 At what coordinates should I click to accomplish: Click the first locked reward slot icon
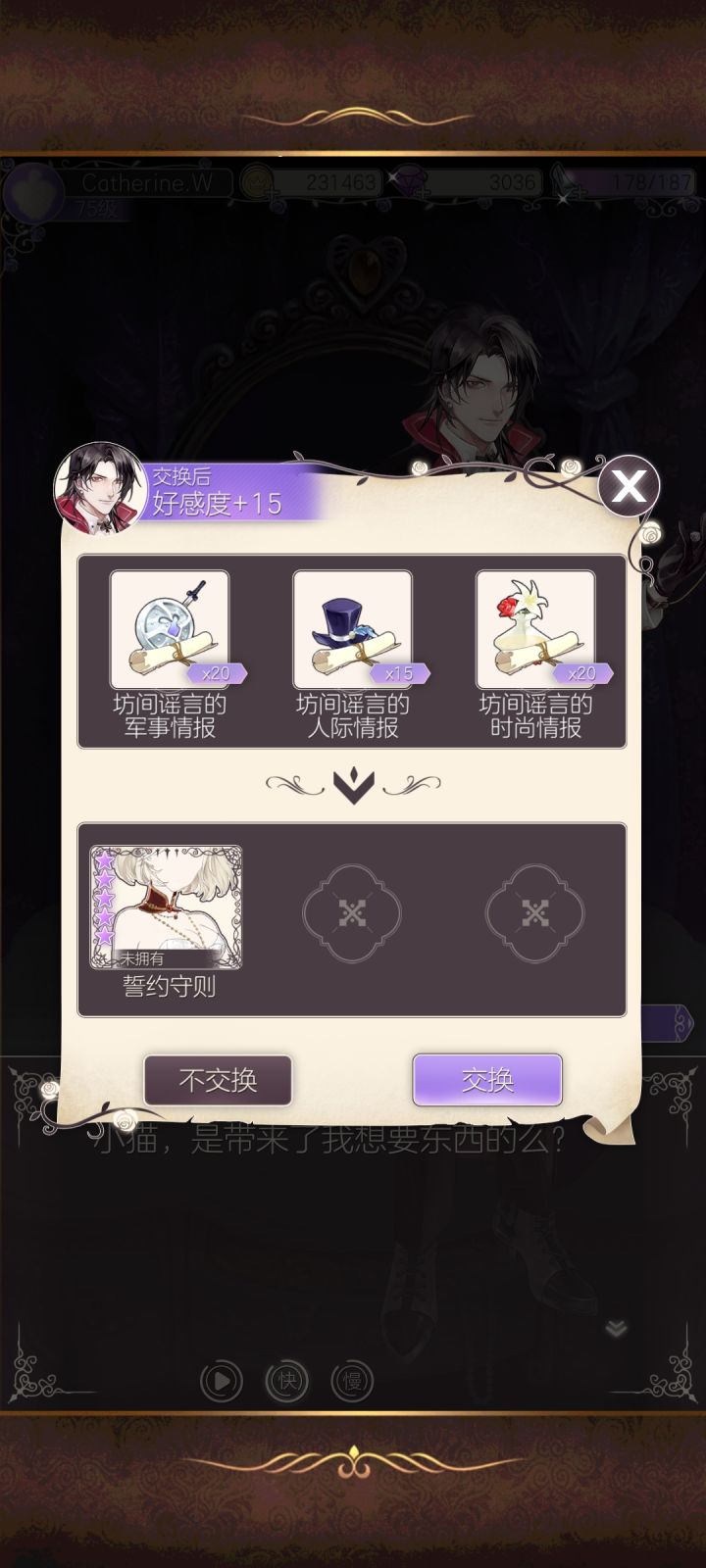pos(353,911)
